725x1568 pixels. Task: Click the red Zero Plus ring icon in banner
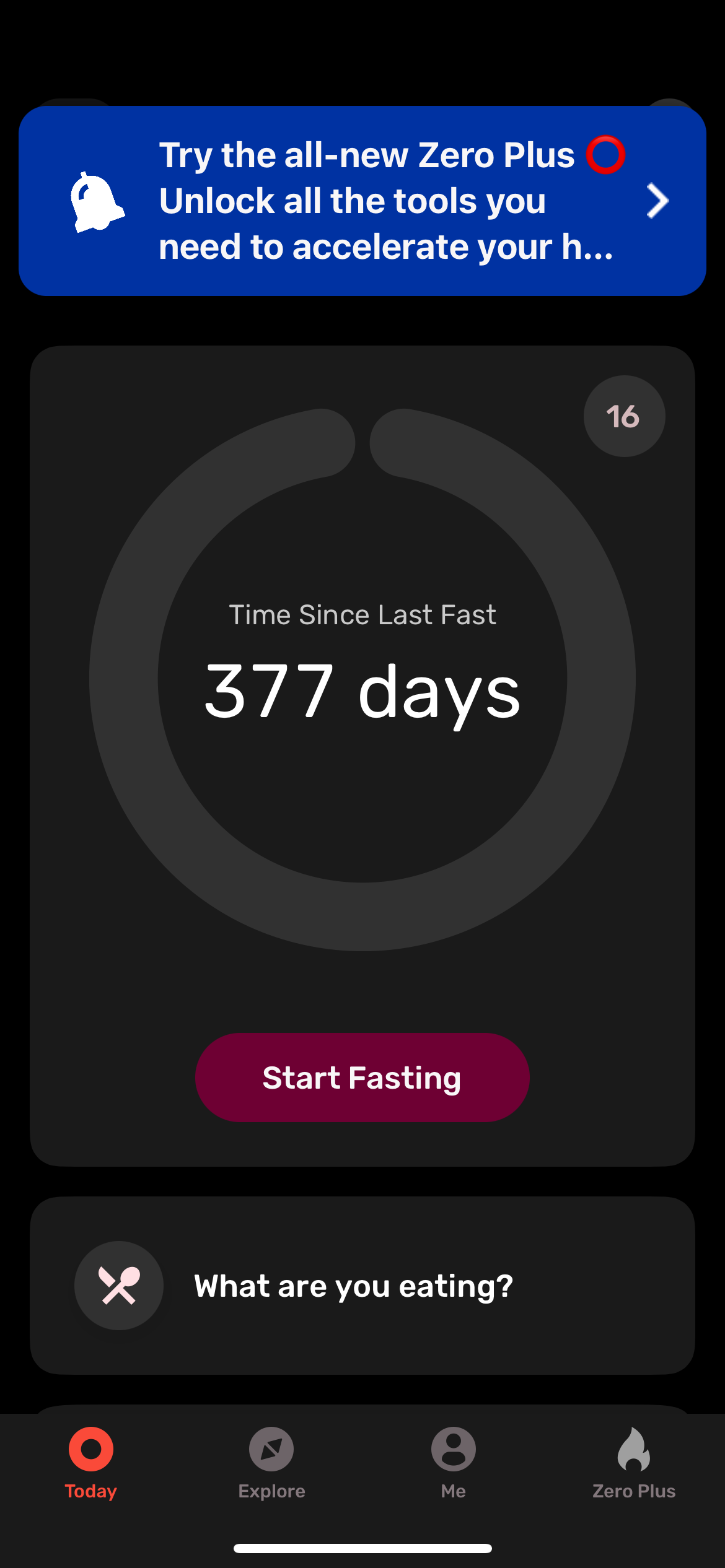pos(605,156)
